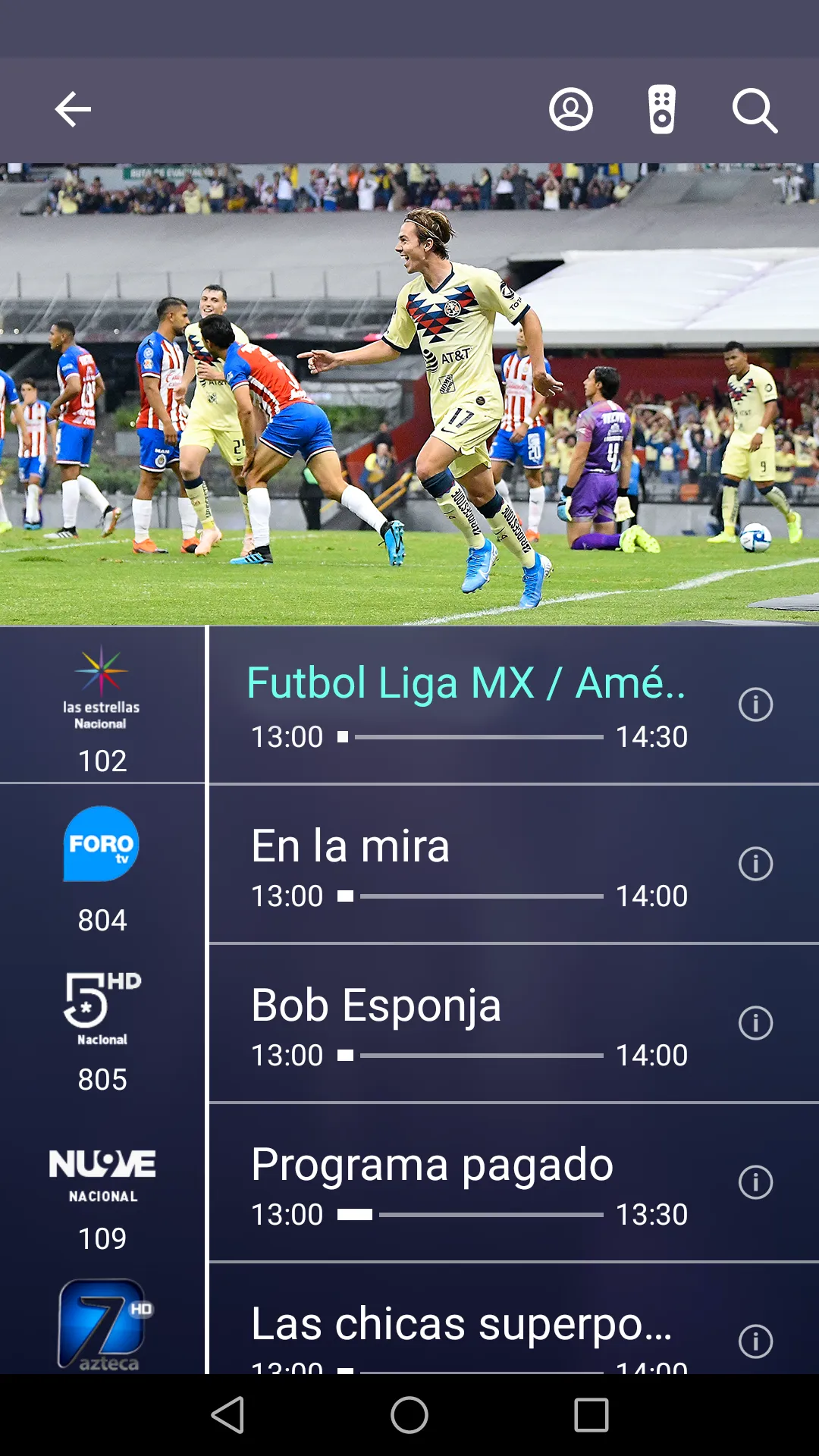Image resolution: width=819 pixels, height=1456 pixels.
Task: Open the En la mira program
Action: (x=466, y=864)
